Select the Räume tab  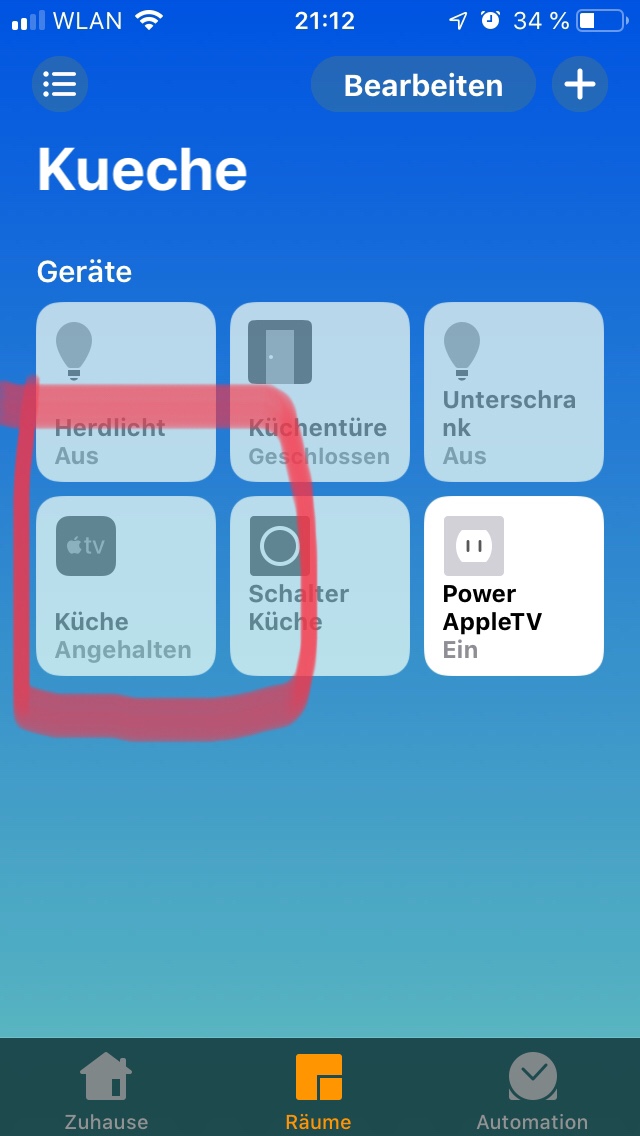(319, 1091)
